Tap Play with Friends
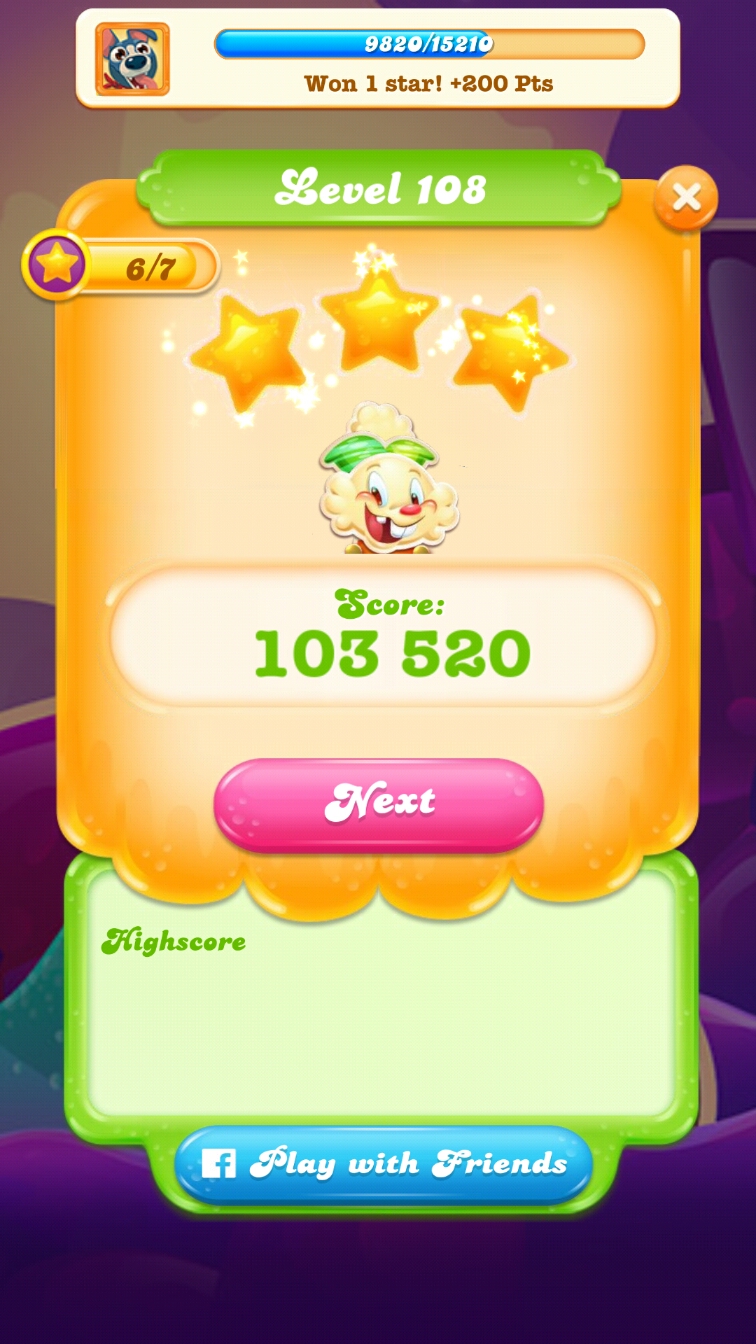756x1344 pixels. click(384, 1163)
